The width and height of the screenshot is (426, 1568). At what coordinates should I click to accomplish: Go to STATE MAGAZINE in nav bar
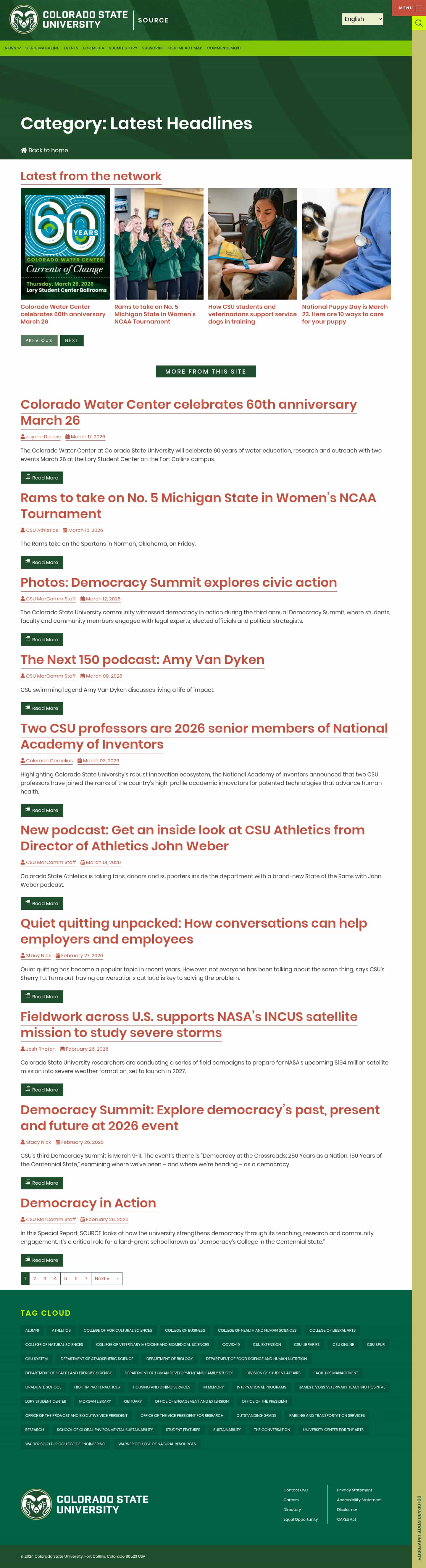42,48
